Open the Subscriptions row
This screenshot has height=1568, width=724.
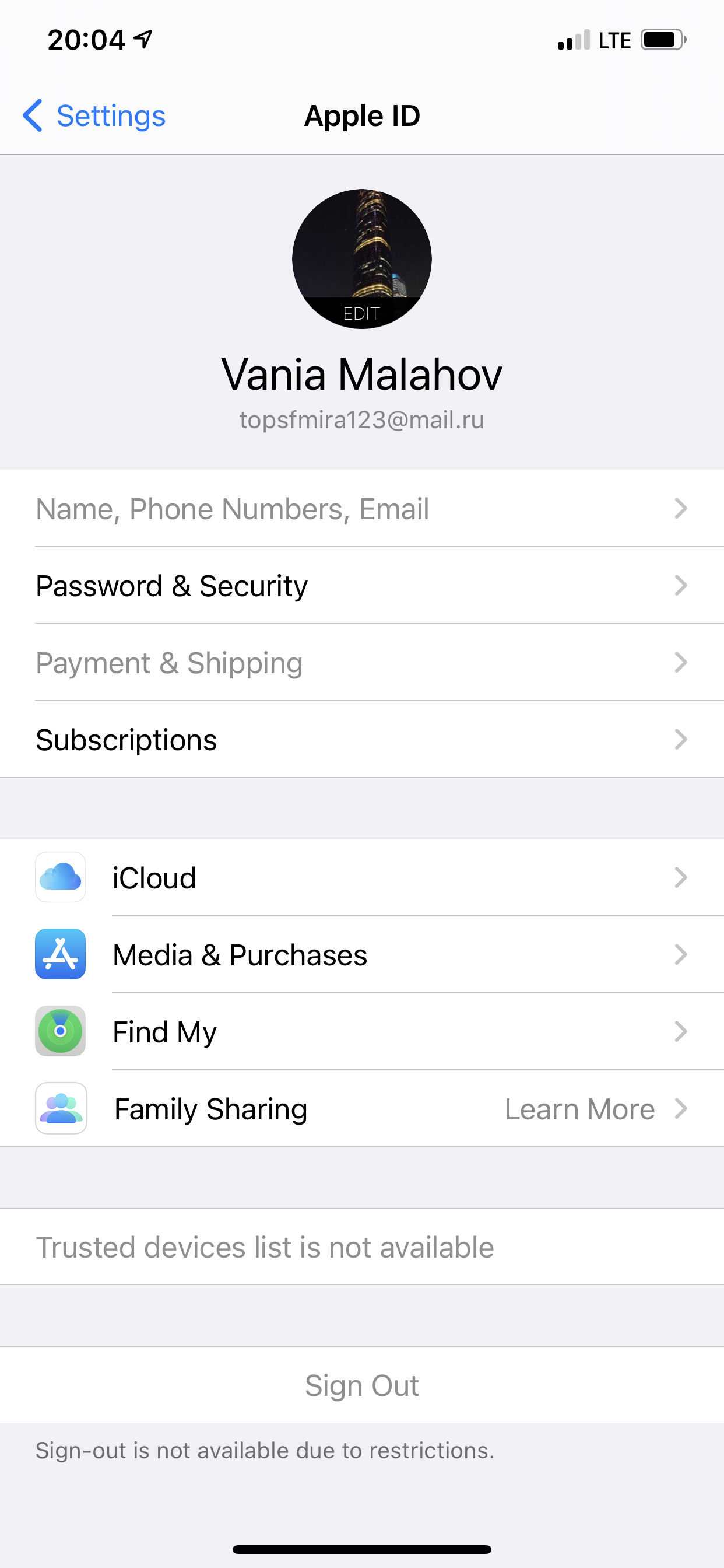pyautogui.click(x=362, y=740)
